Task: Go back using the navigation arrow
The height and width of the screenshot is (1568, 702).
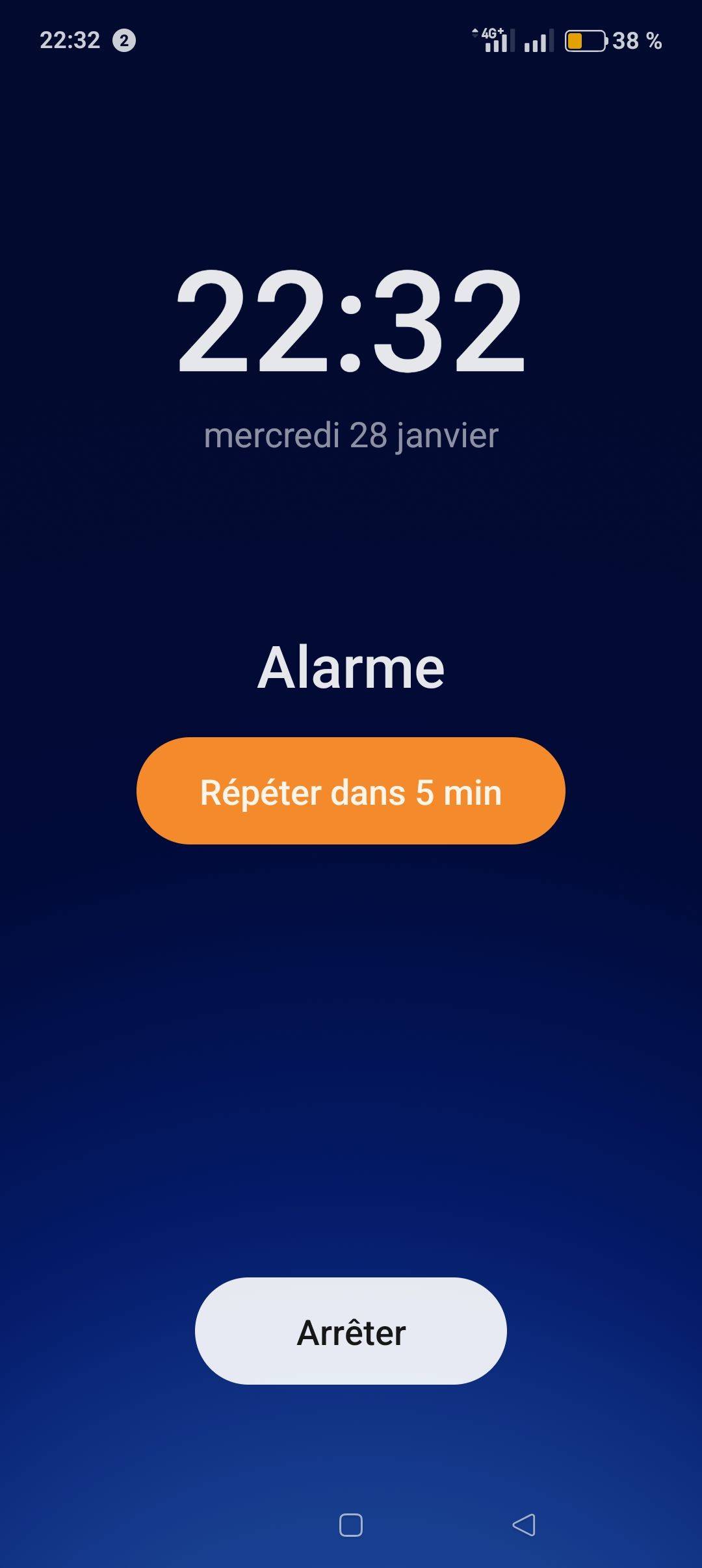Action: tap(524, 1525)
